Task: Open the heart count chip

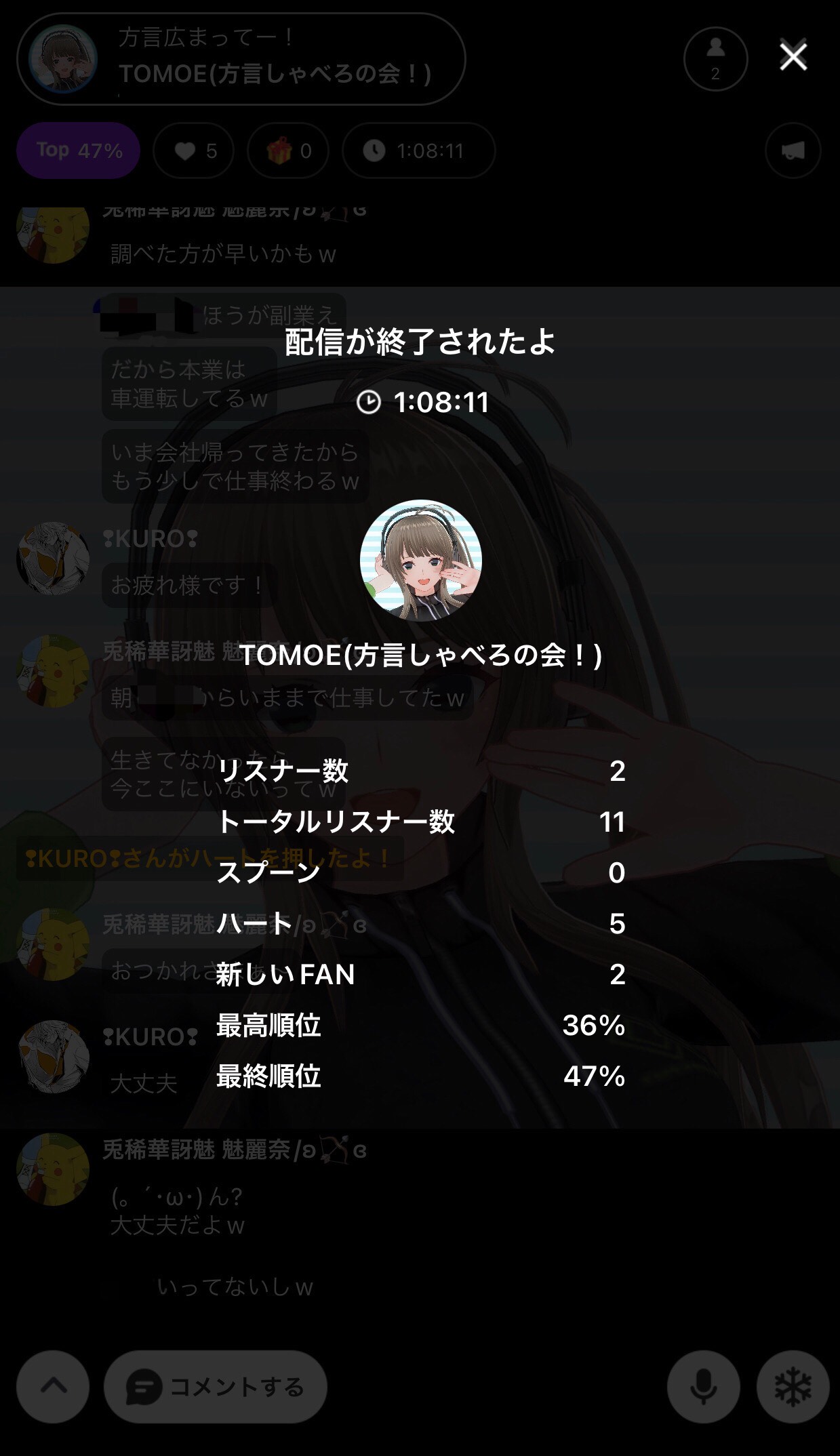Action: [194, 150]
